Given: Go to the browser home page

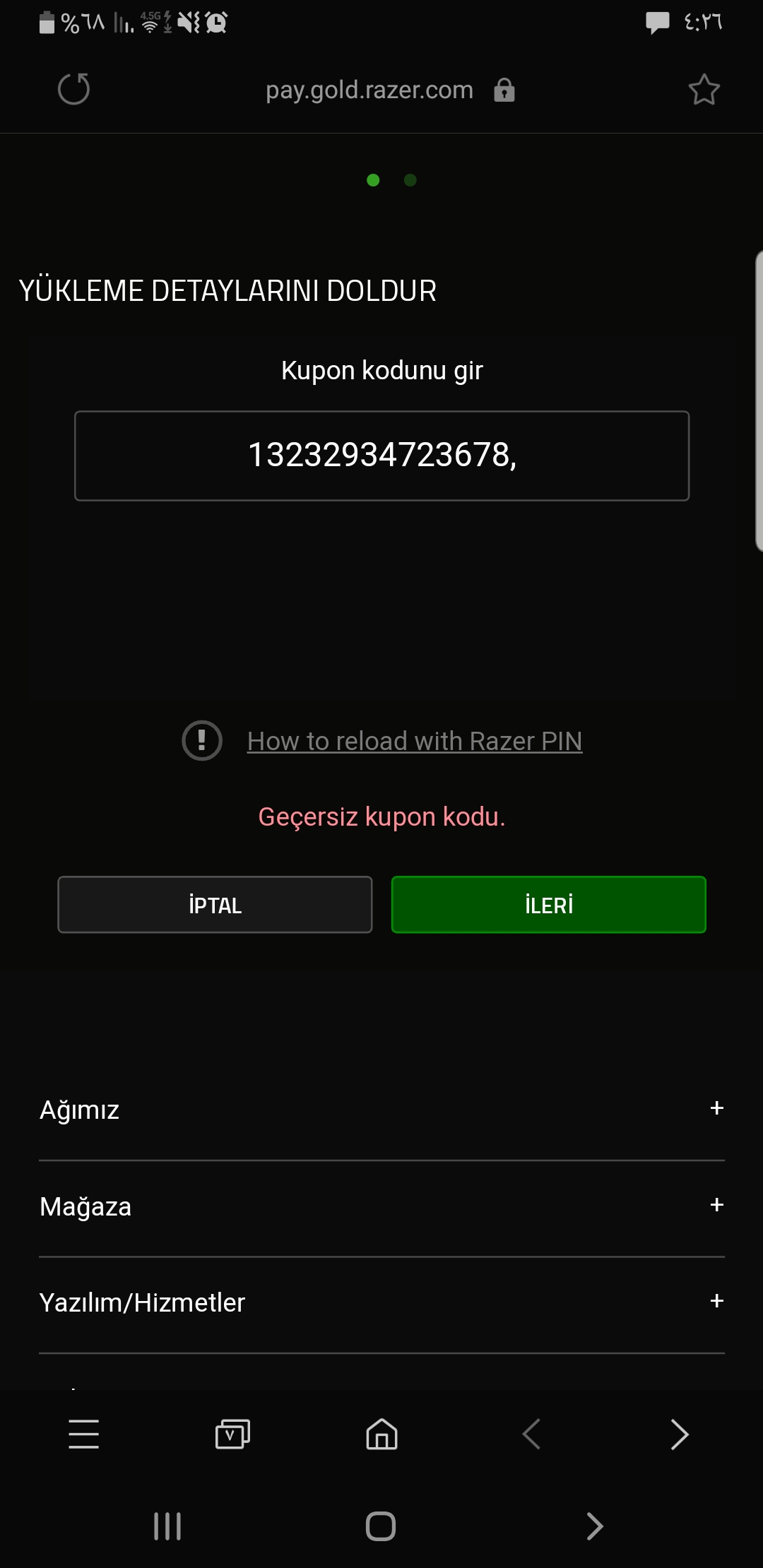Looking at the screenshot, I should [x=381, y=1435].
